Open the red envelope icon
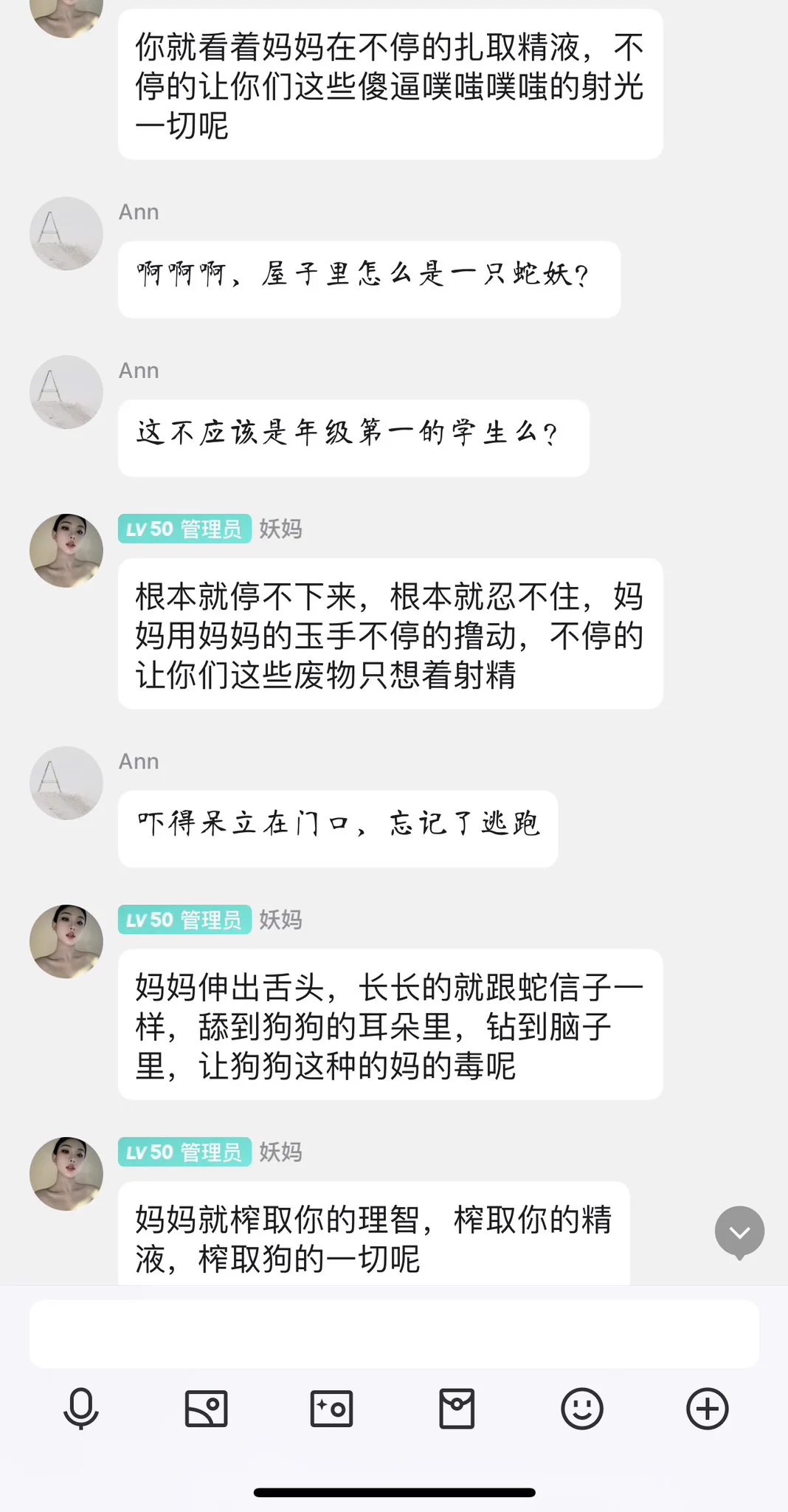This screenshot has height=1512, width=788. 457,1409
